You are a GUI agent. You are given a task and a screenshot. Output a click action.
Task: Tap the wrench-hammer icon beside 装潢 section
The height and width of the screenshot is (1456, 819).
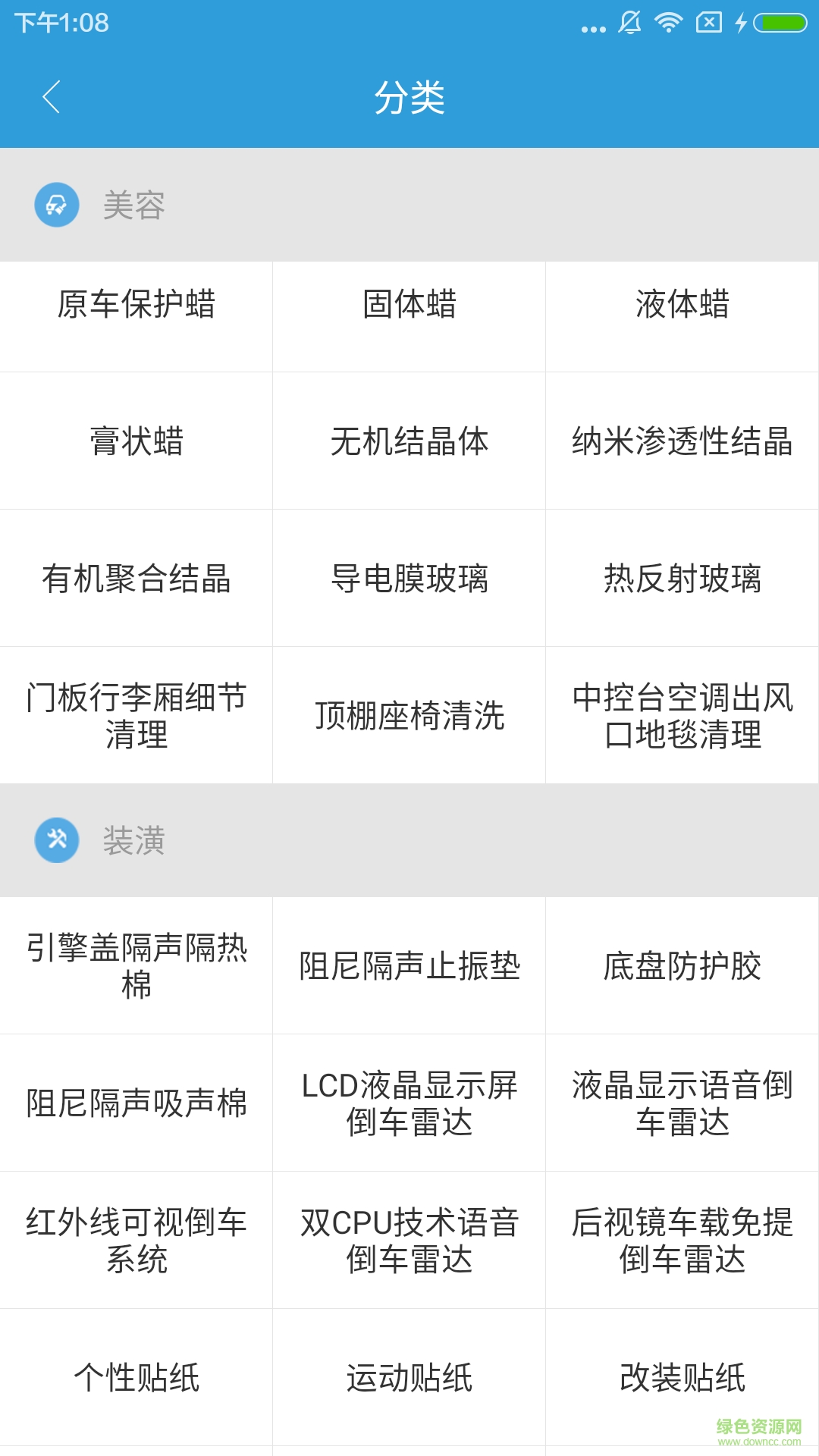click(x=56, y=839)
